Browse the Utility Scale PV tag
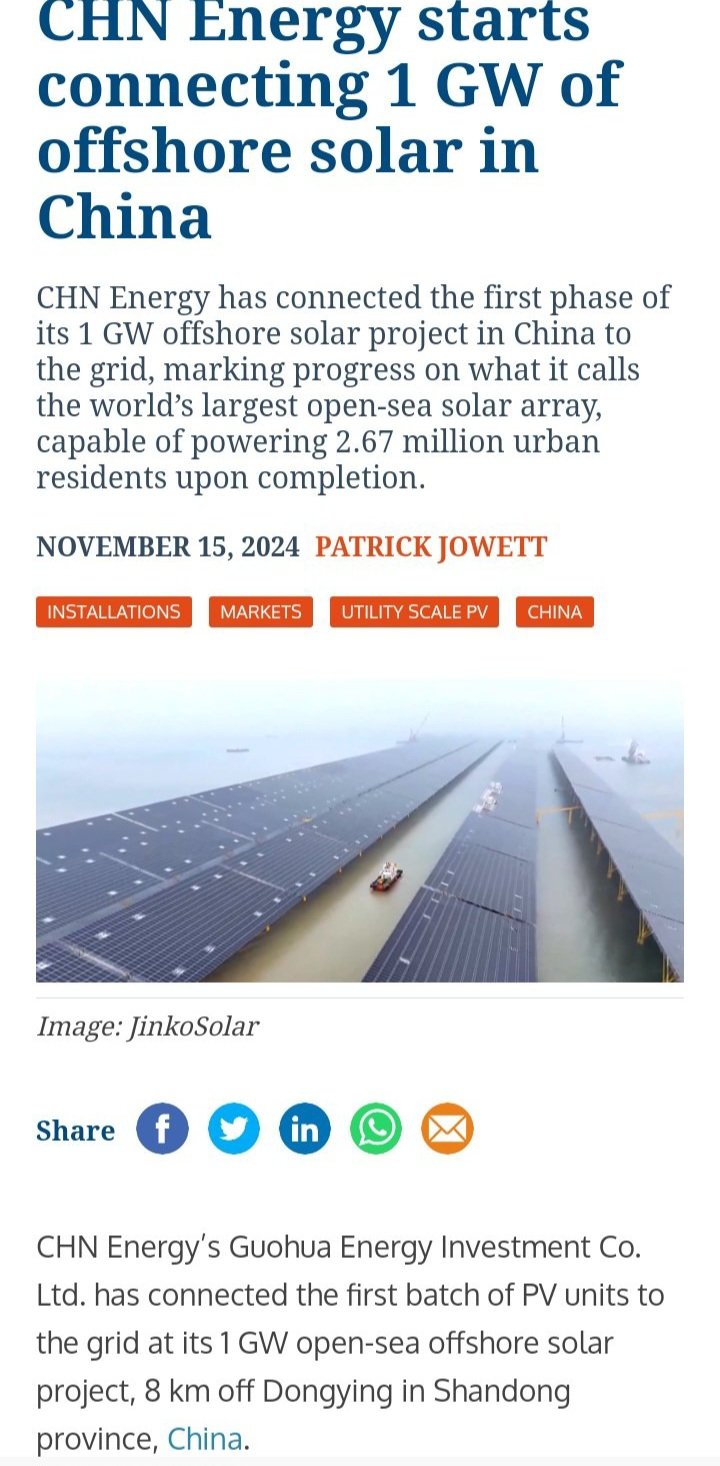 tap(414, 612)
